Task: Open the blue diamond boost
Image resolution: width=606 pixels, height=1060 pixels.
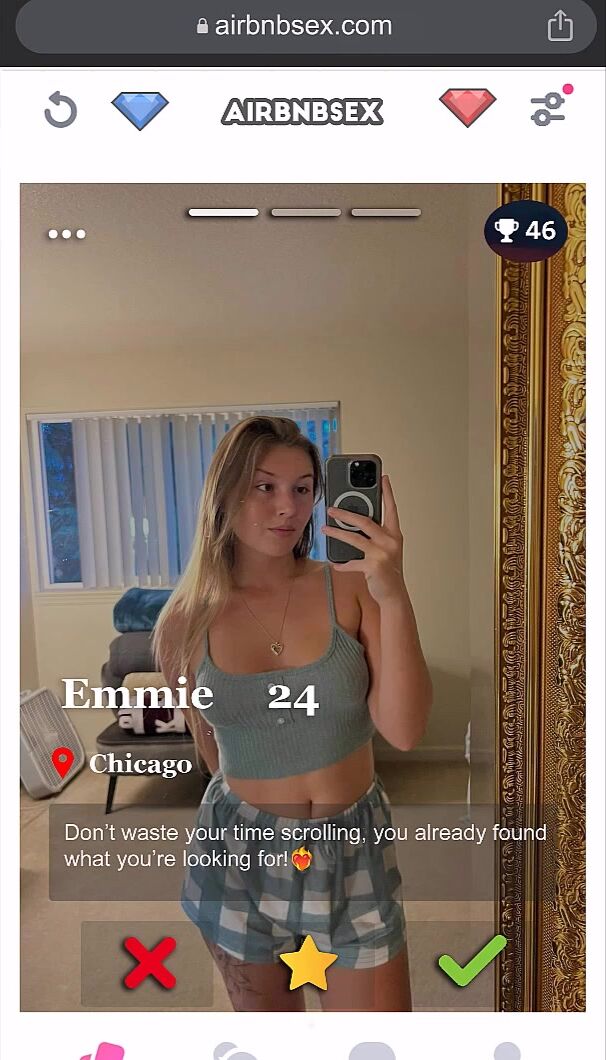Action: click(x=140, y=109)
